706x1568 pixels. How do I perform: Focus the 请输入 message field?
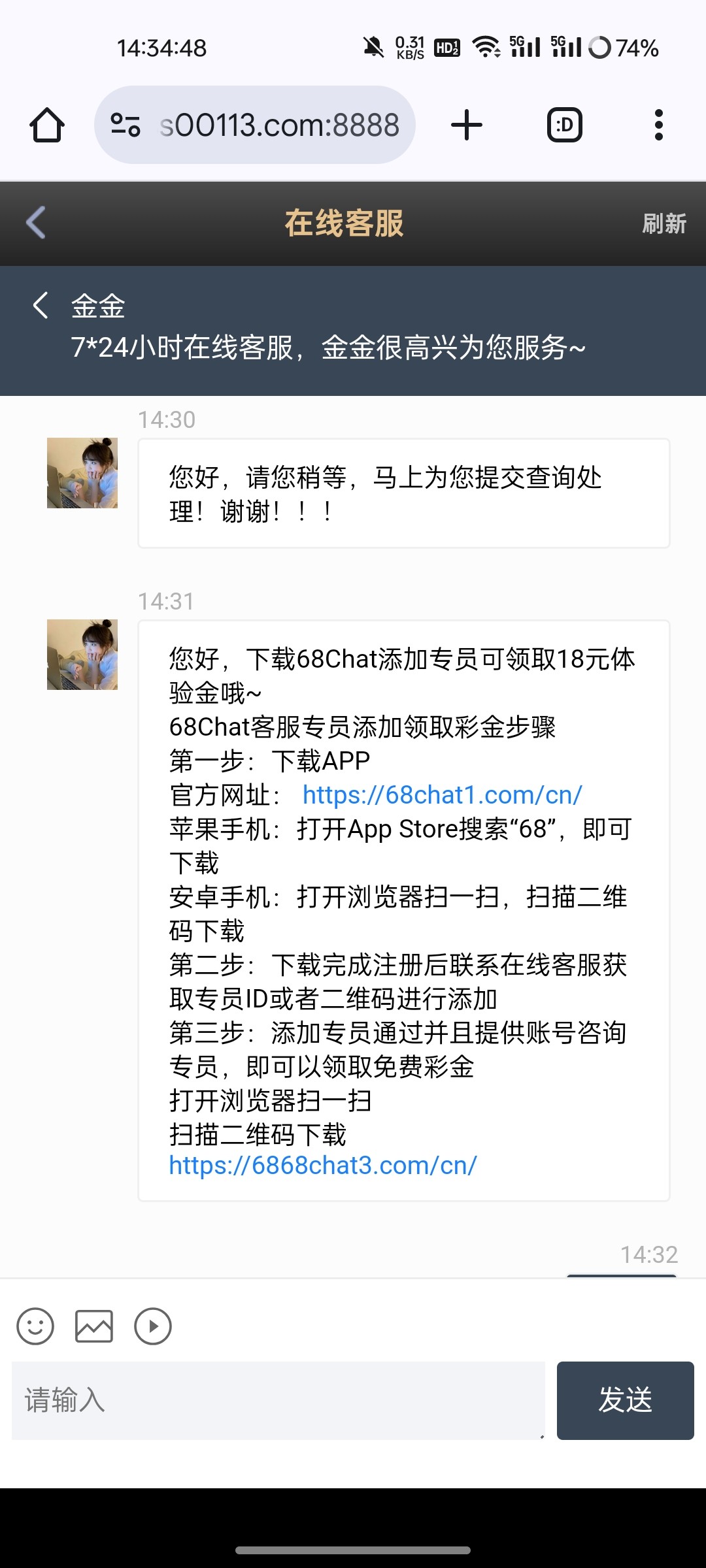tap(278, 1401)
